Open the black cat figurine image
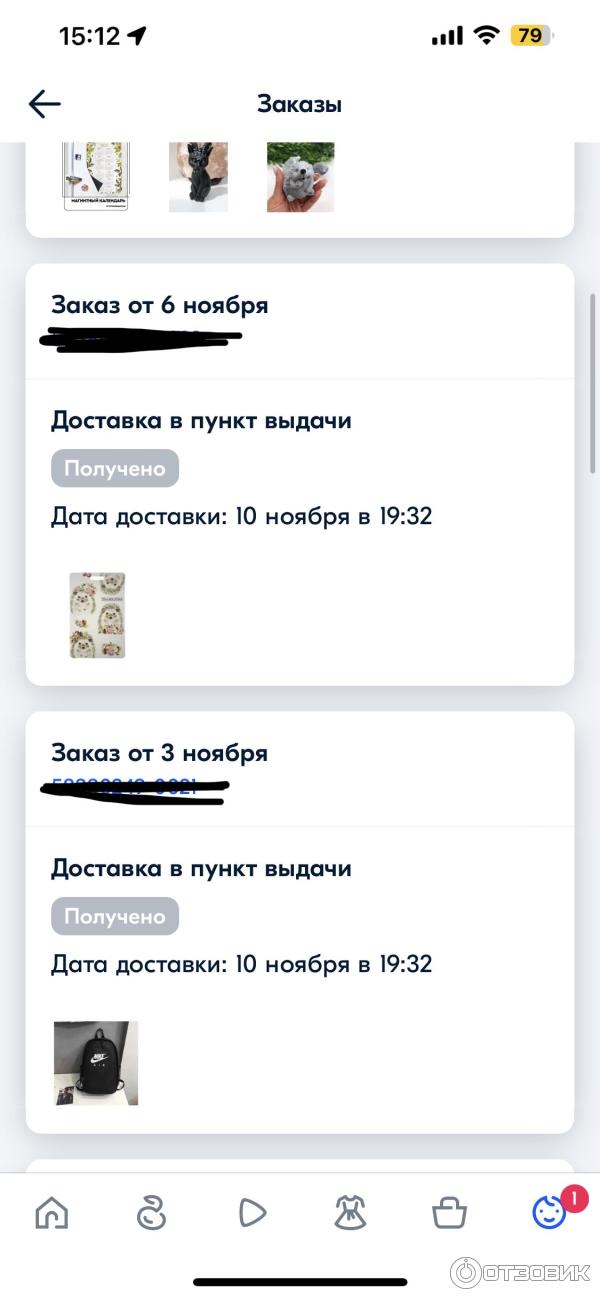 (198, 177)
